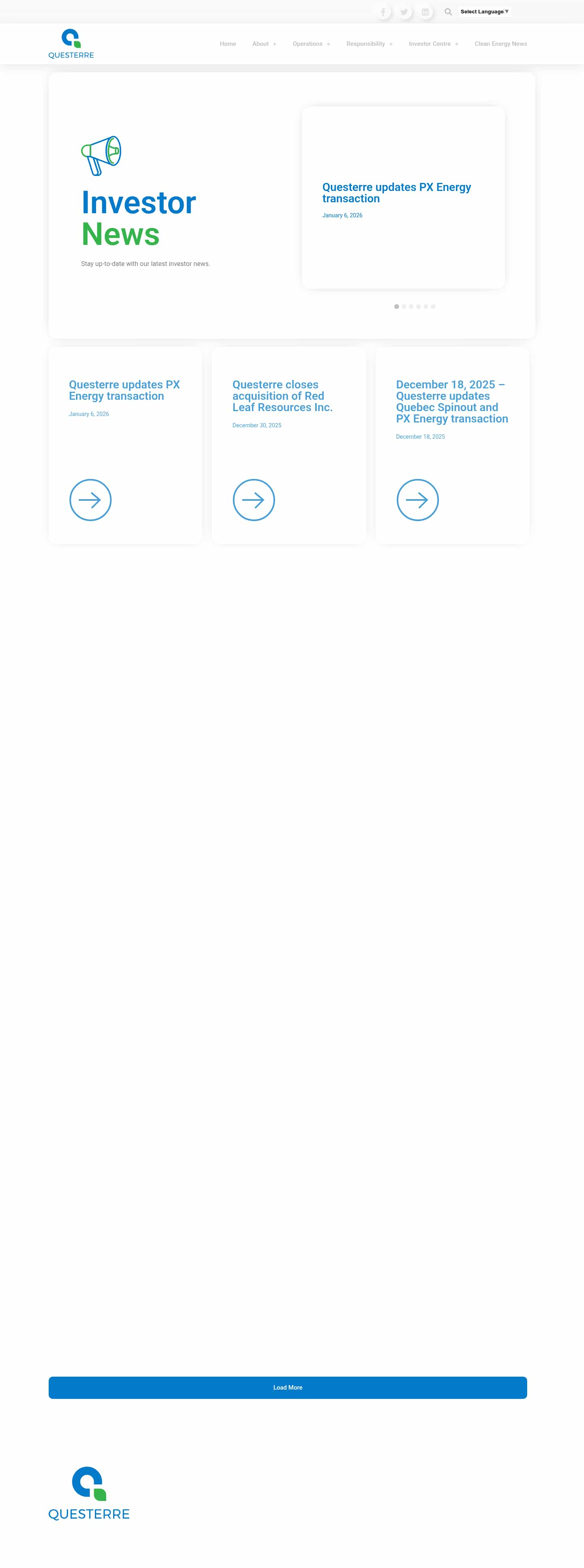This screenshot has height=1568, width=584.
Task: Tap the Questerre logo in header
Action: 71,44
